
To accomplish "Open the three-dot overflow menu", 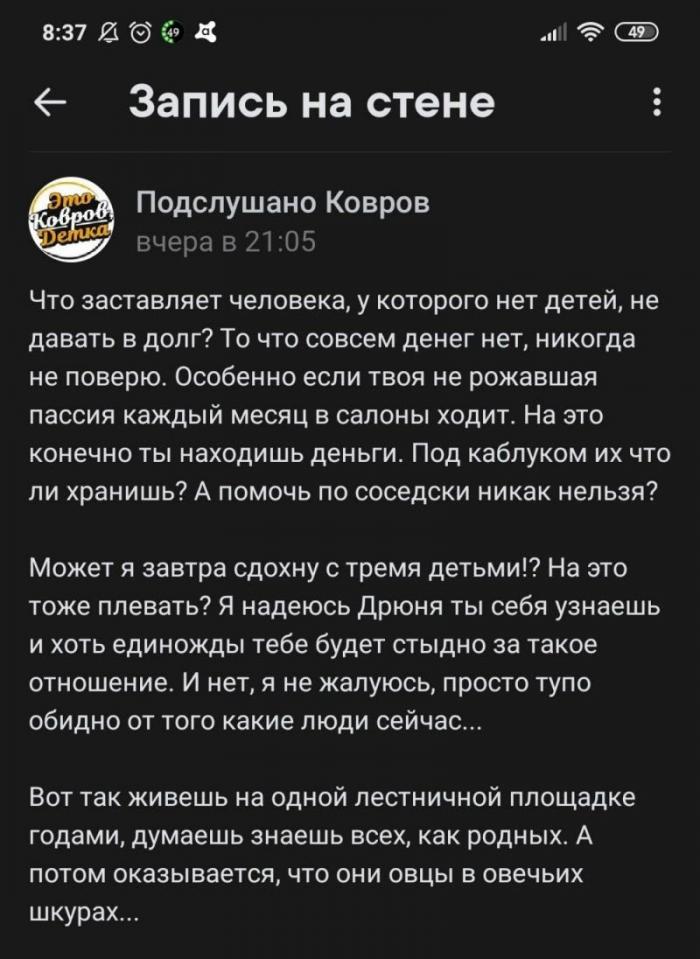I will (x=656, y=102).
